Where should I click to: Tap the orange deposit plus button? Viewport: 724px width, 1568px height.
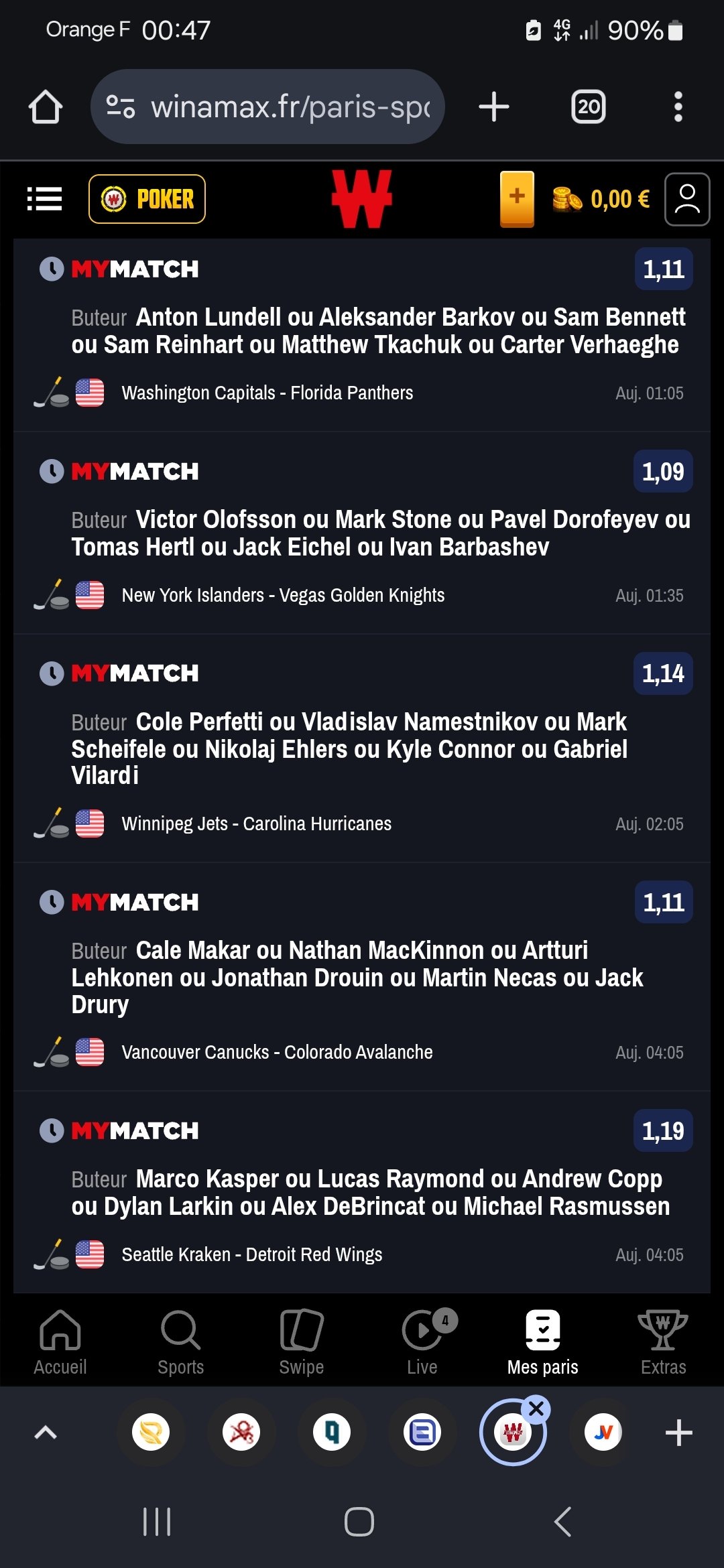(x=517, y=199)
